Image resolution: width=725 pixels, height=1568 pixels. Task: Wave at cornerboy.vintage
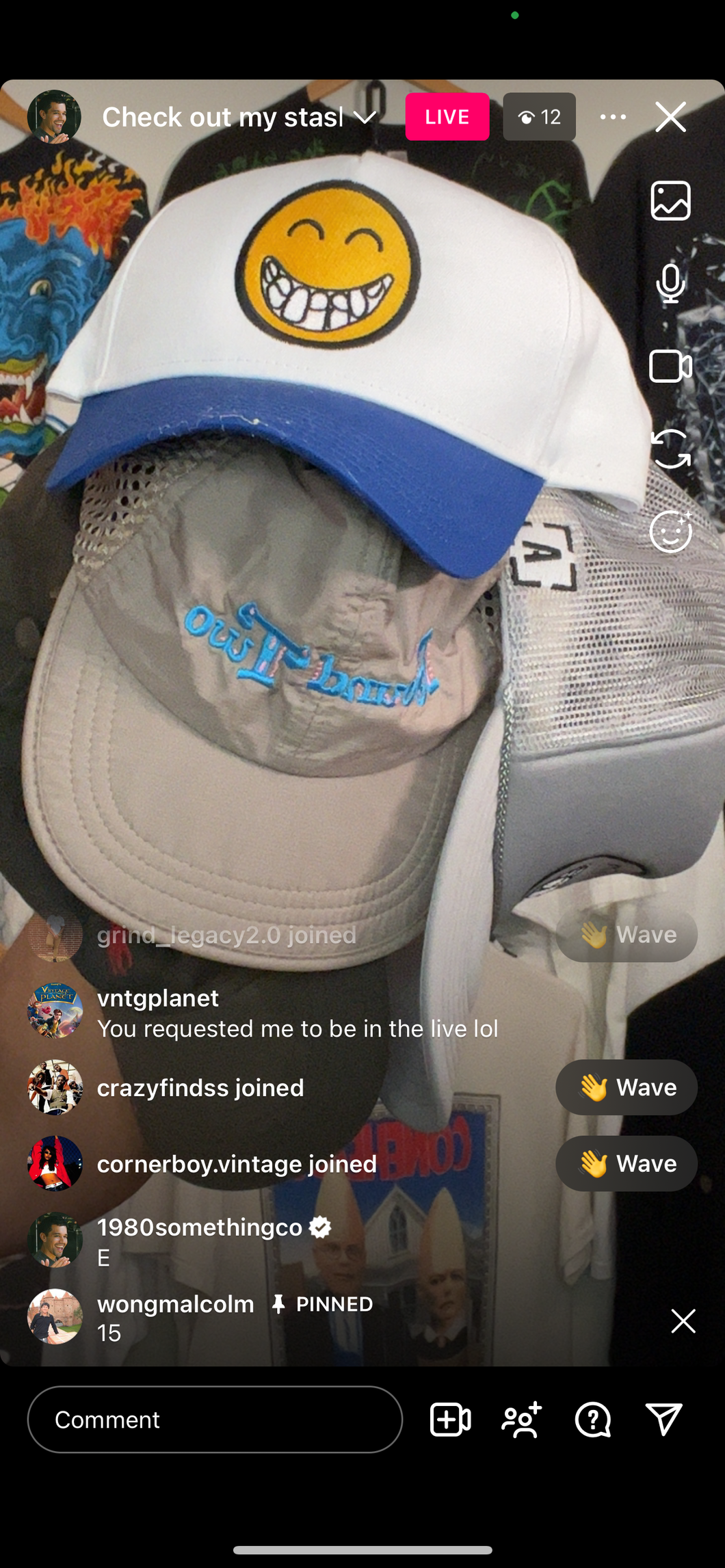coord(626,1163)
